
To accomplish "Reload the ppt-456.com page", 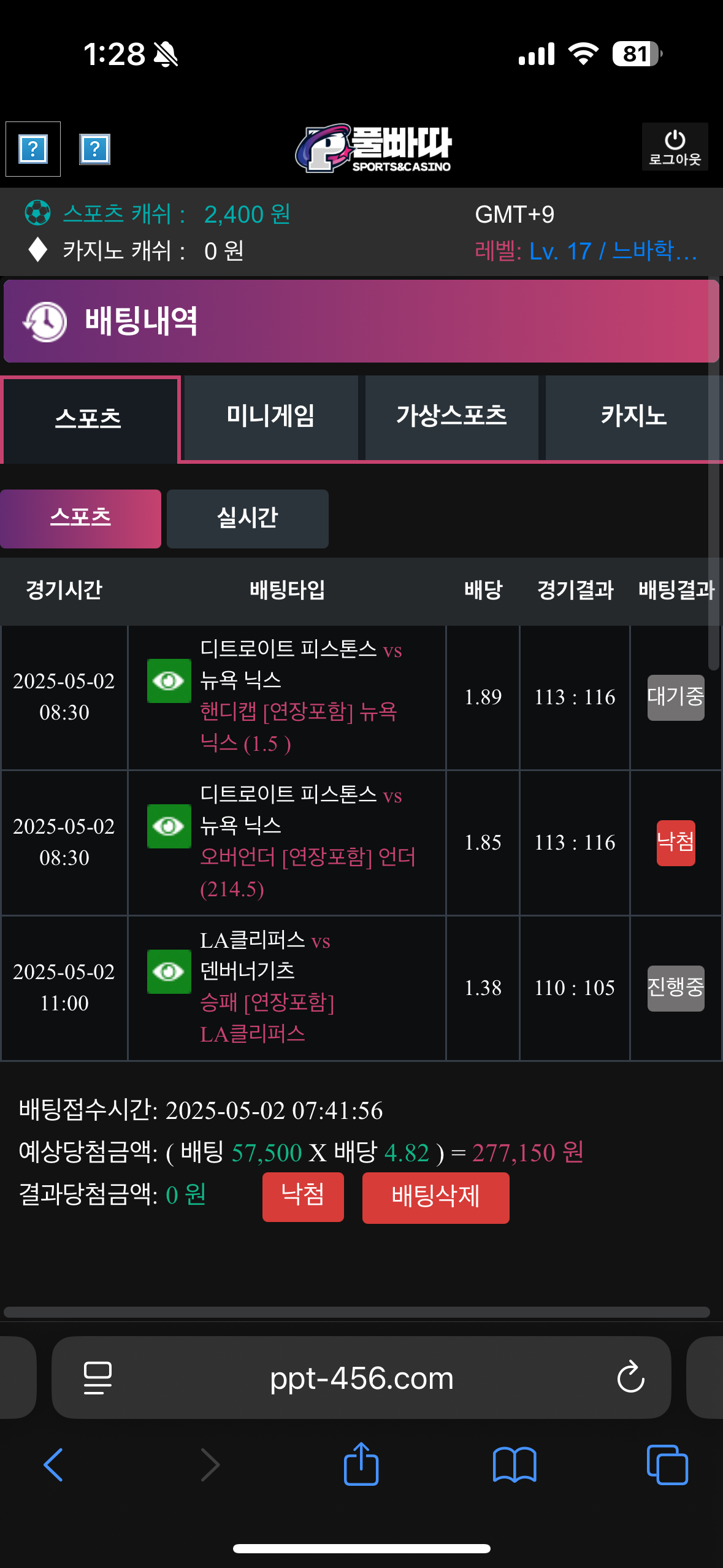I will point(630,1378).
